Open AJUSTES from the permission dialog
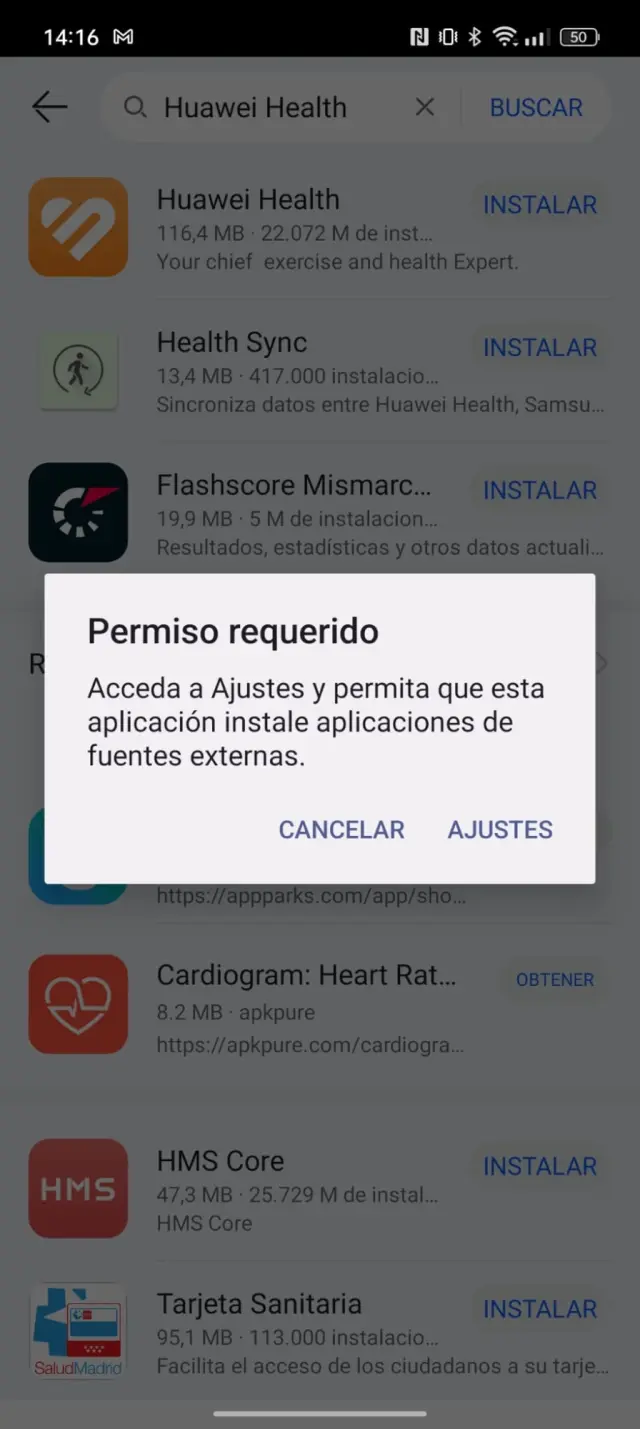 [500, 830]
